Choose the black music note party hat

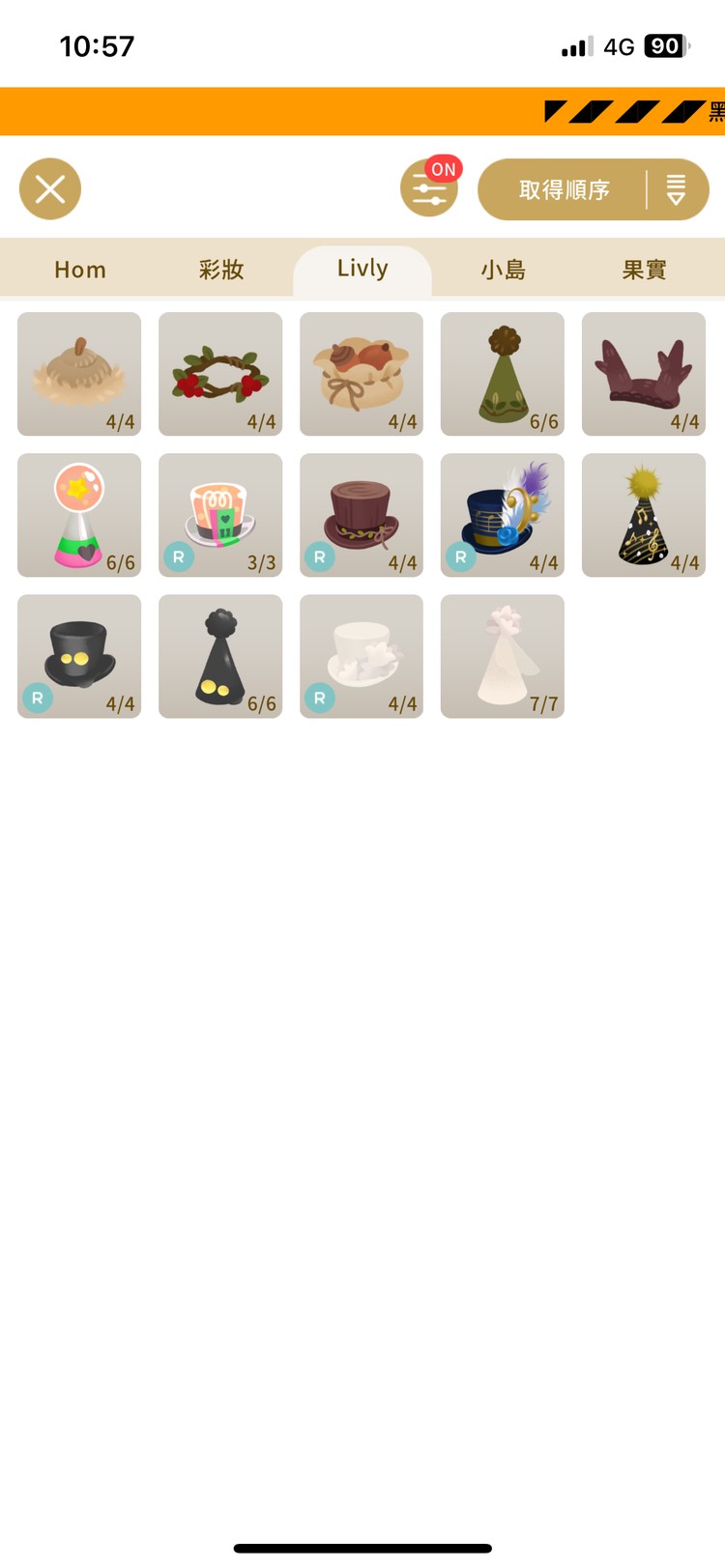tap(644, 515)
